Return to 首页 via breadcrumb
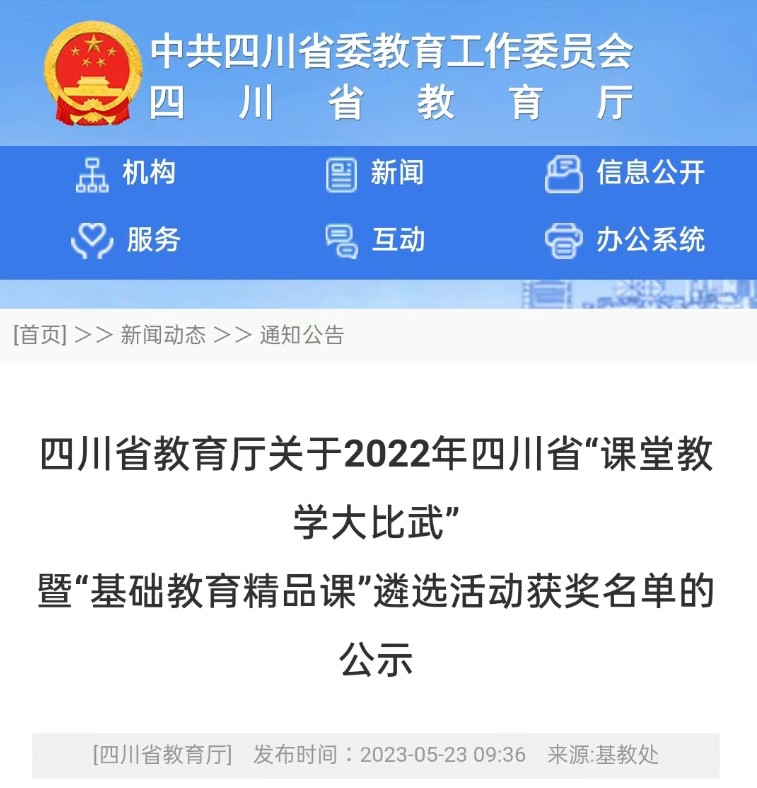The image size is (757, 788). 40,335
